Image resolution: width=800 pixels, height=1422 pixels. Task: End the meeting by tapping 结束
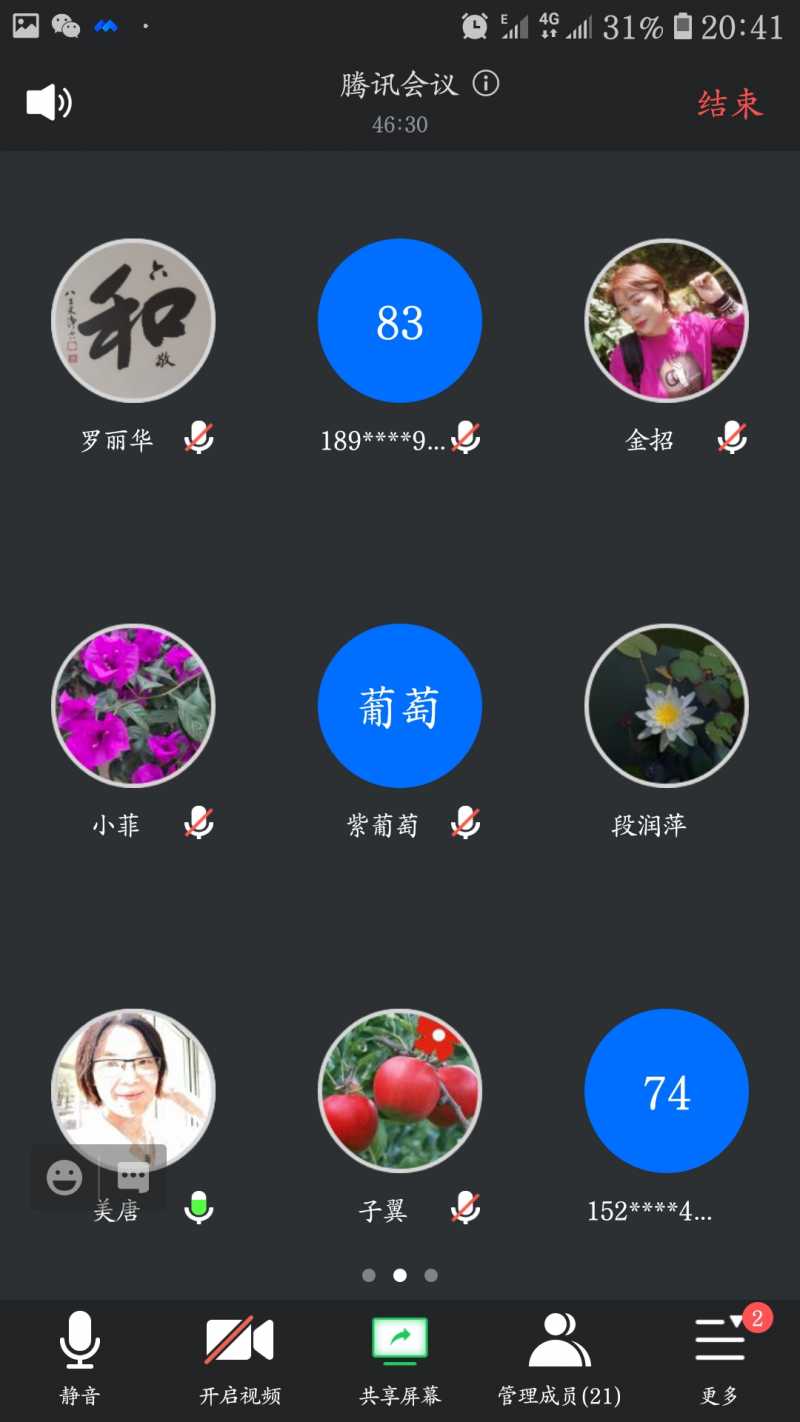[729, 105]
